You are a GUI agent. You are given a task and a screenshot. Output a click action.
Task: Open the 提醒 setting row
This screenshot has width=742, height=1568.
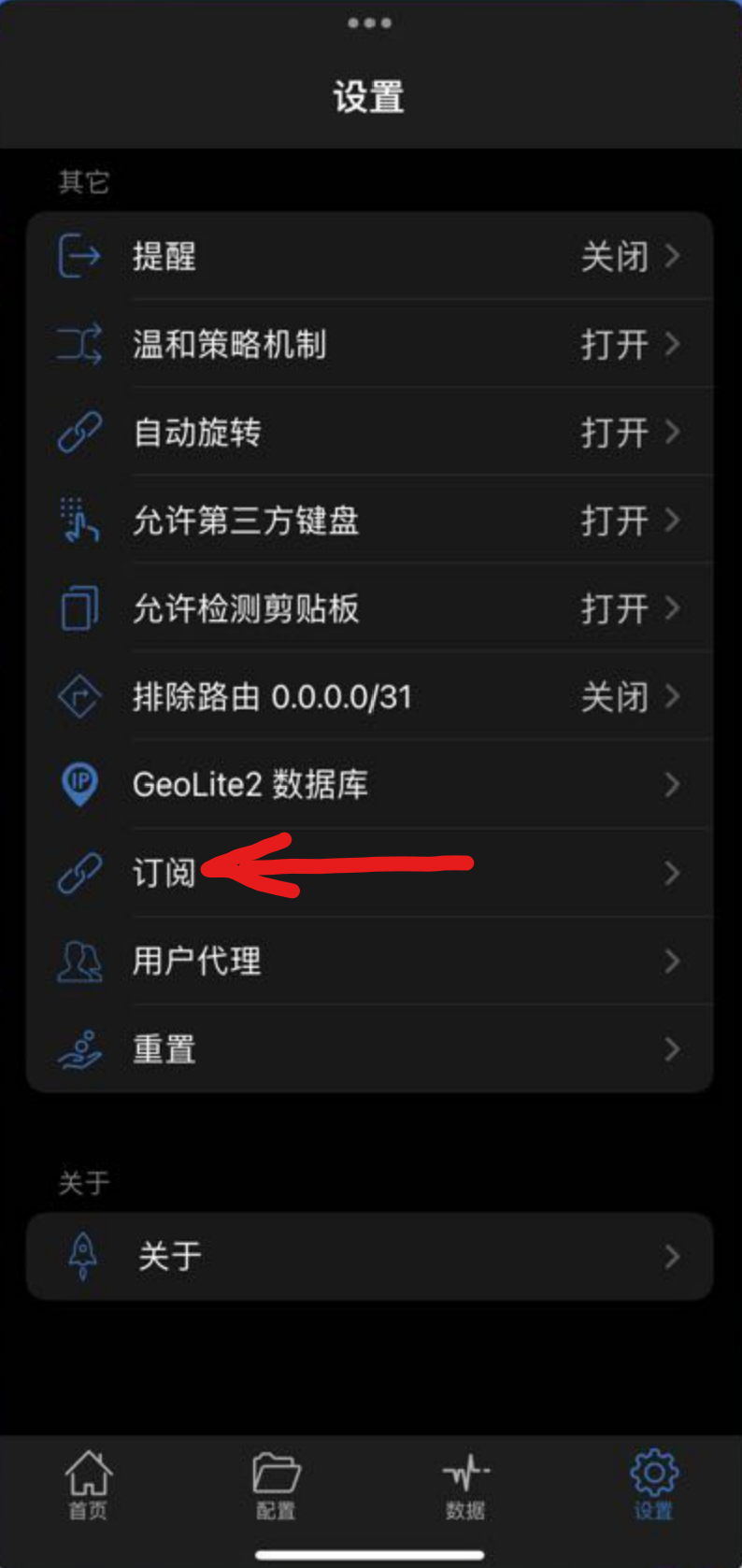coord(370,256)
